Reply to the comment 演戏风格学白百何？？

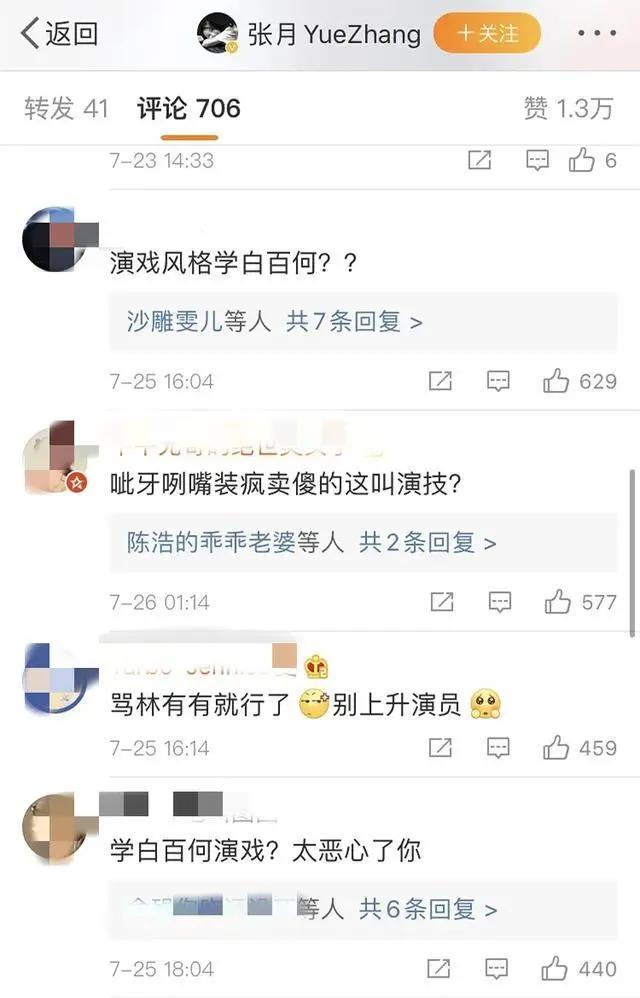[x=498, y=381]
